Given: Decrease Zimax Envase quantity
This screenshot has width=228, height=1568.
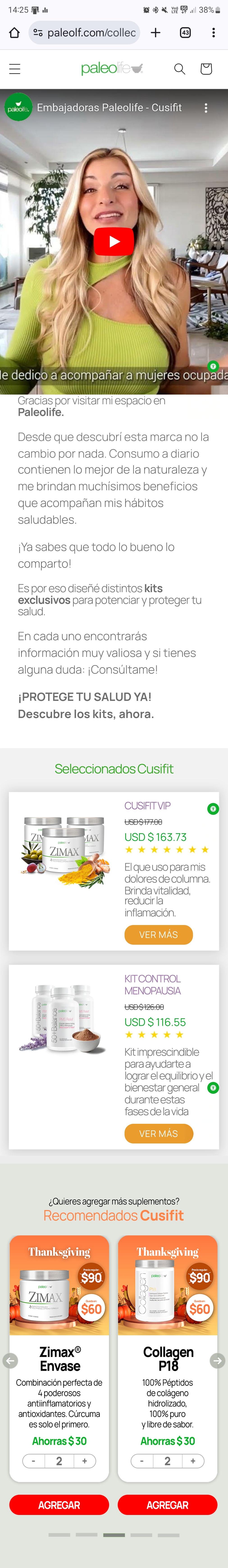Looking at the screenshot, I should (33, 1461).
